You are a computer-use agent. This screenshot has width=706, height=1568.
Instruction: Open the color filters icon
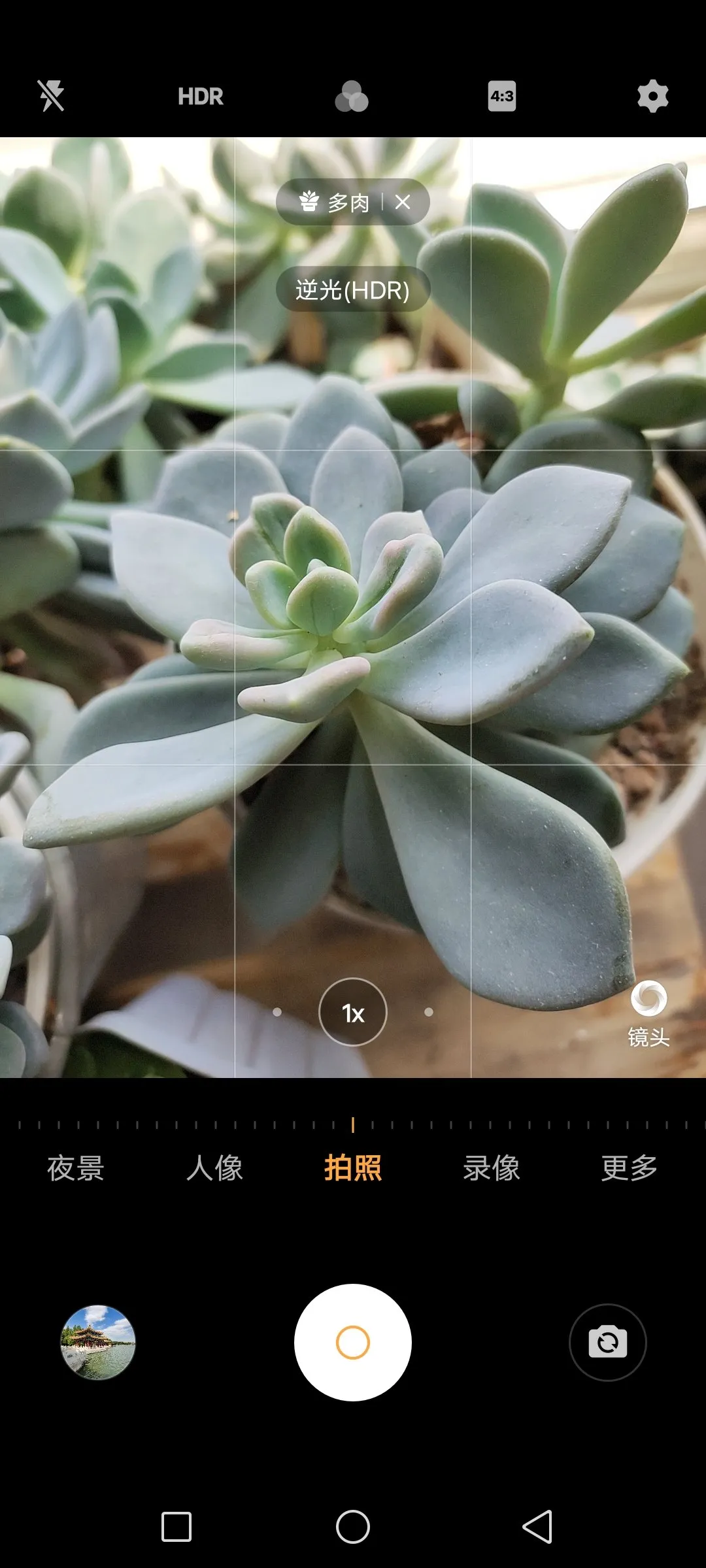click(x=352, y=97)
